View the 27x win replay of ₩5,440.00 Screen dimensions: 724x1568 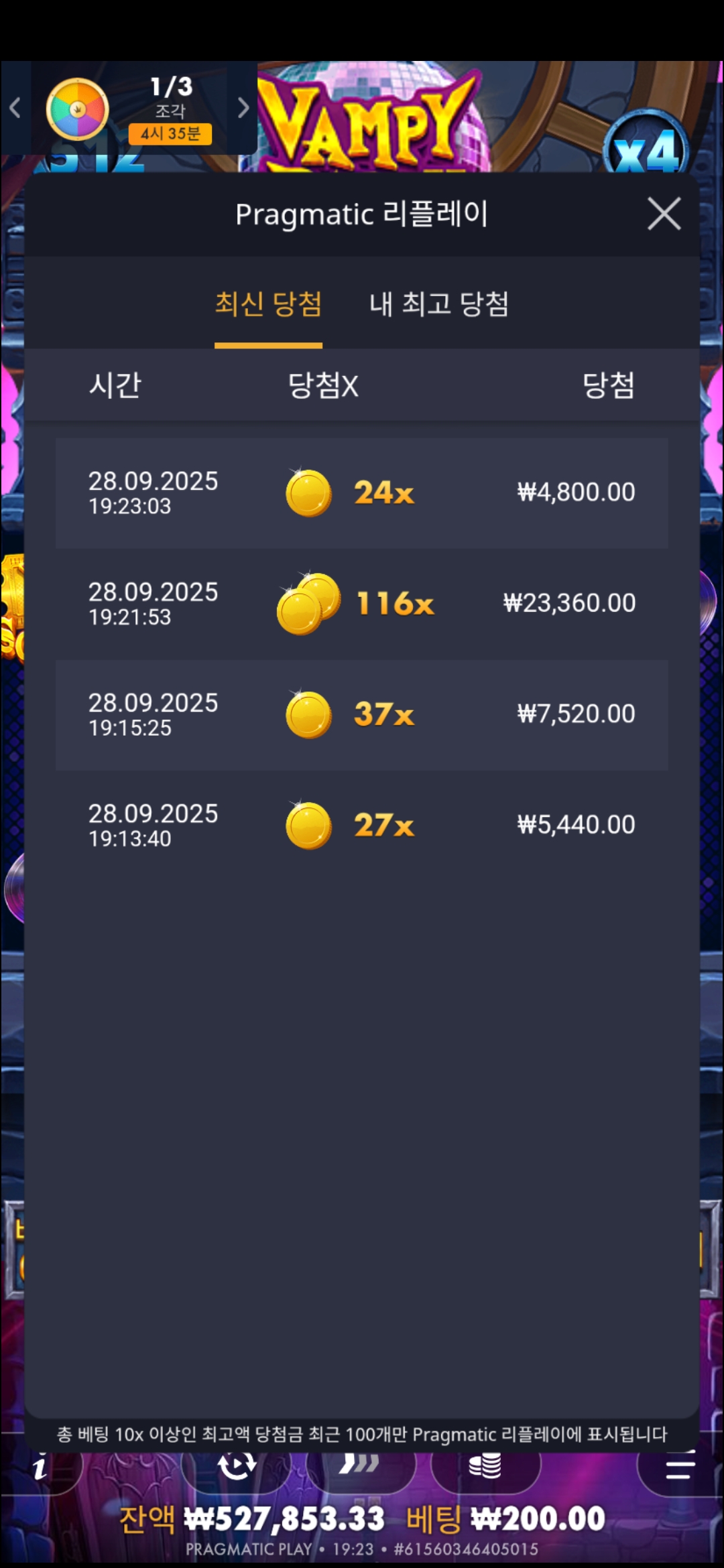[x=361, y=825]
